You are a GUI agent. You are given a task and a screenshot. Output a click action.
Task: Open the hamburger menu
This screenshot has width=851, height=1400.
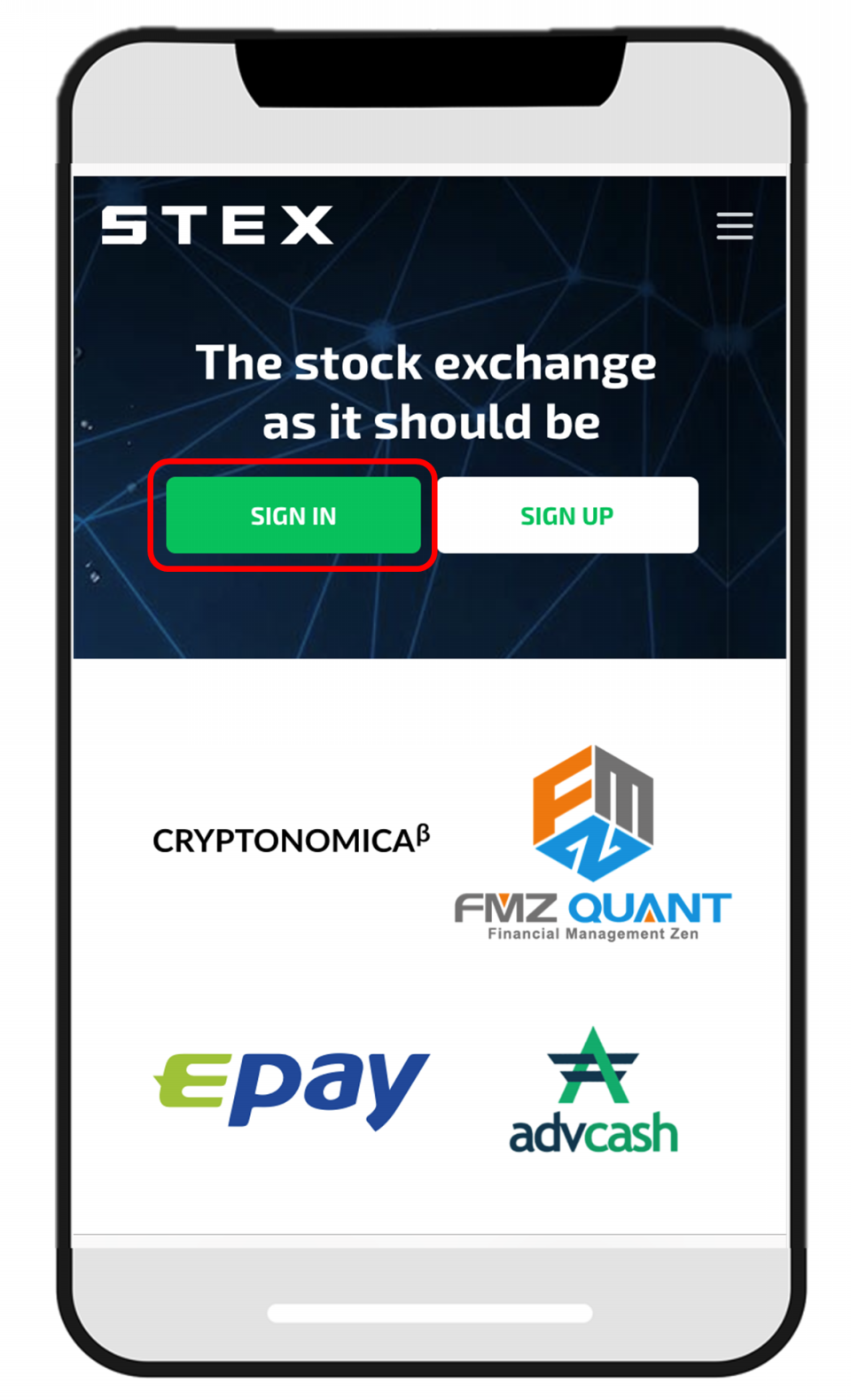click(734, 225)
